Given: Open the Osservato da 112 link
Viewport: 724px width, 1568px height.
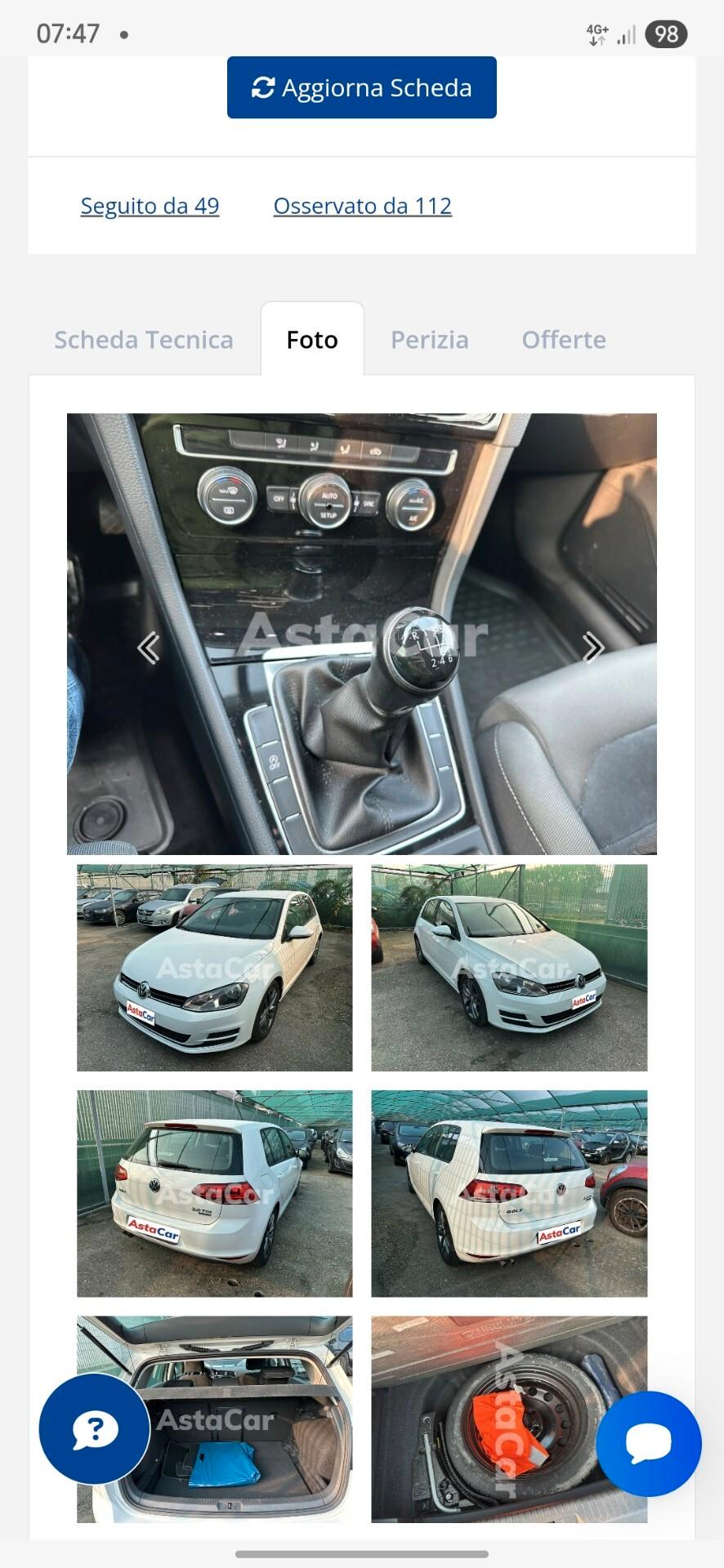Looking at the screenshot, I should (362, 206).
